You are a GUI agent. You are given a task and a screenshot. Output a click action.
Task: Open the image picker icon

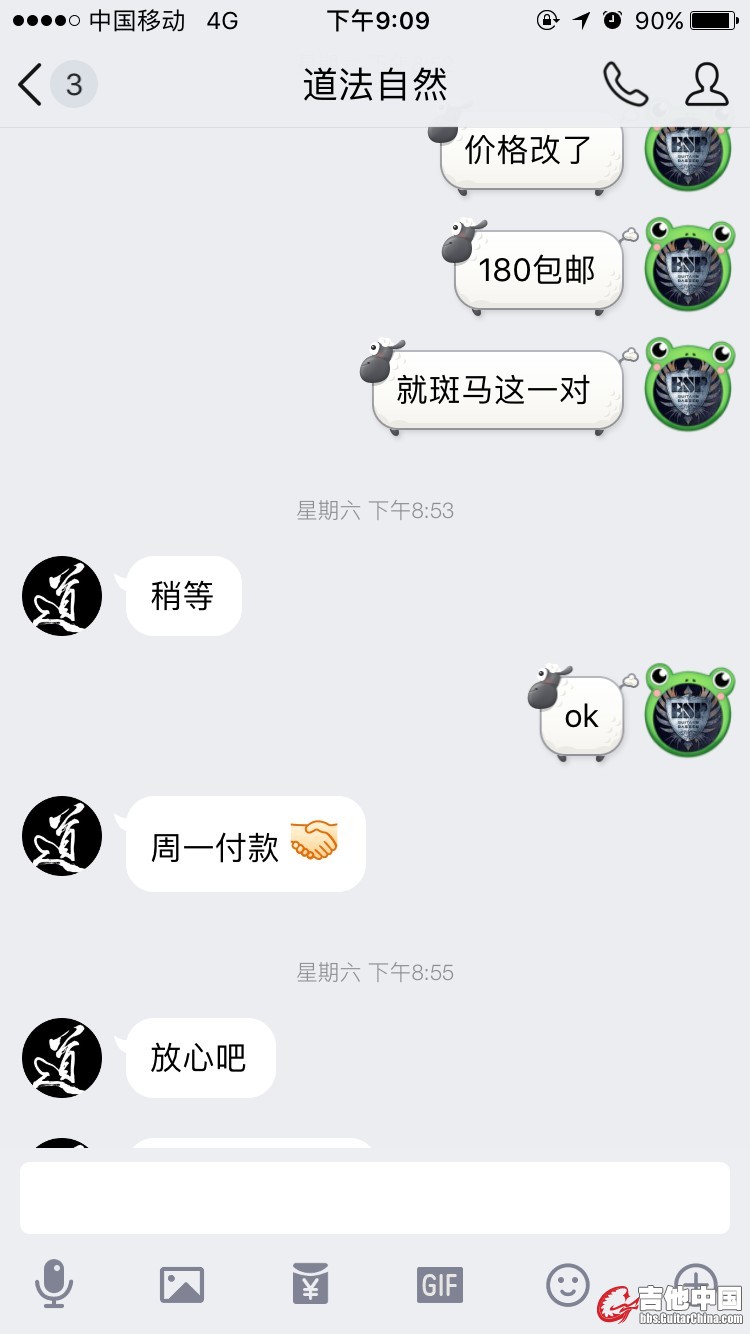click(x=182, y=1284)
